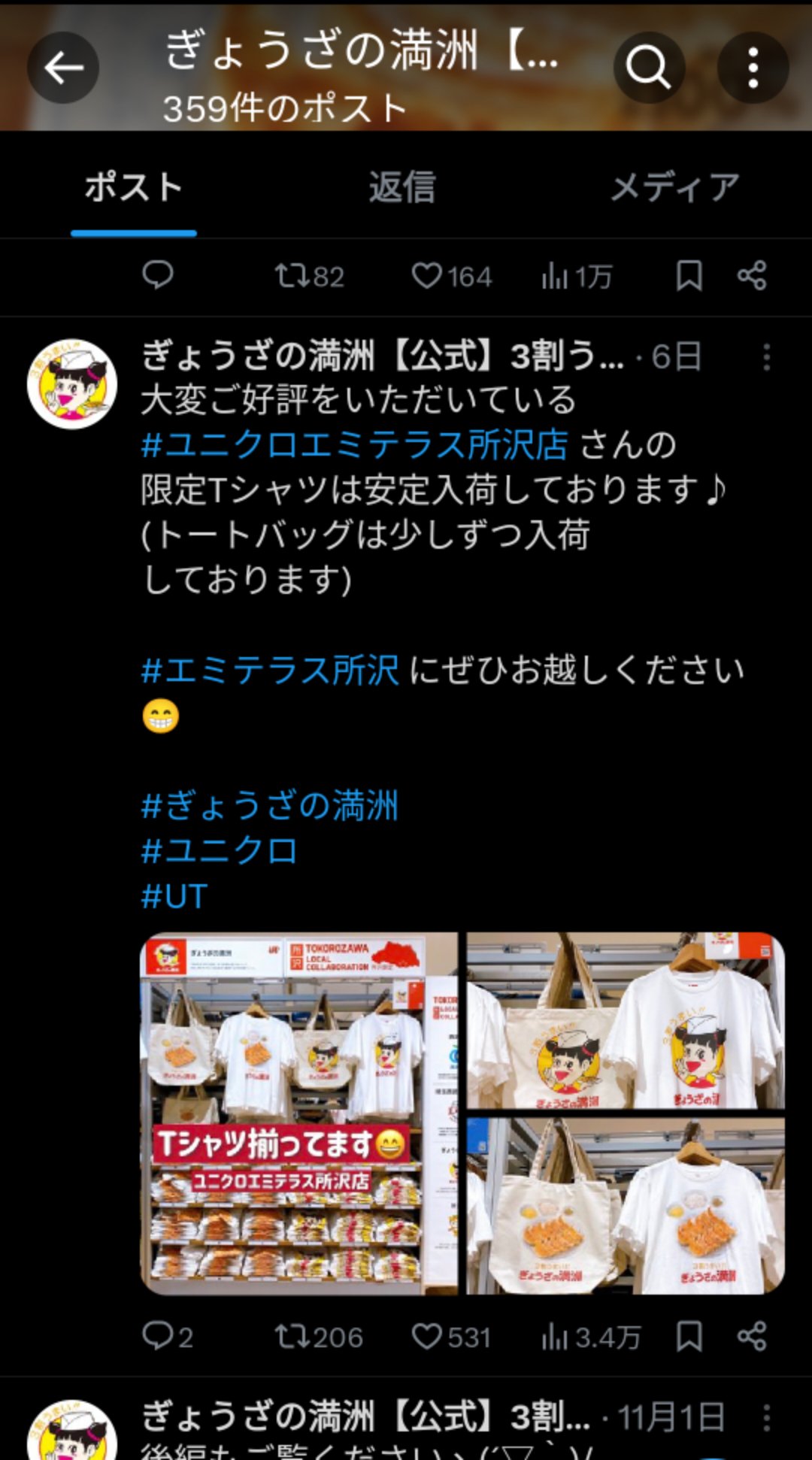Switch to the 返信 tab

pyautogui.click(x=402, y=187)
